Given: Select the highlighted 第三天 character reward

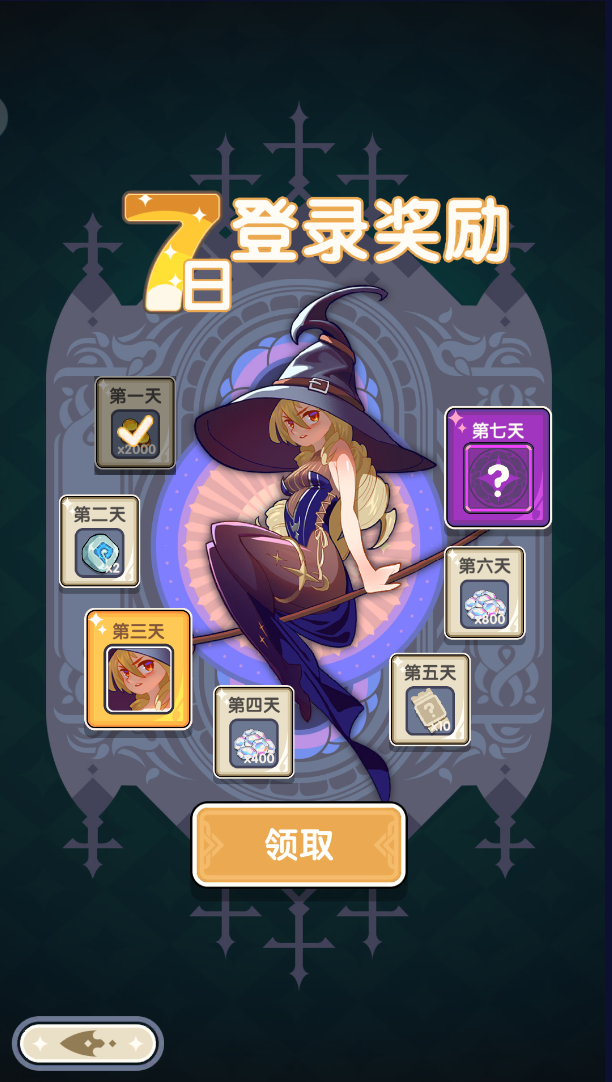Looking at the screenshot, I should [138, 668].
